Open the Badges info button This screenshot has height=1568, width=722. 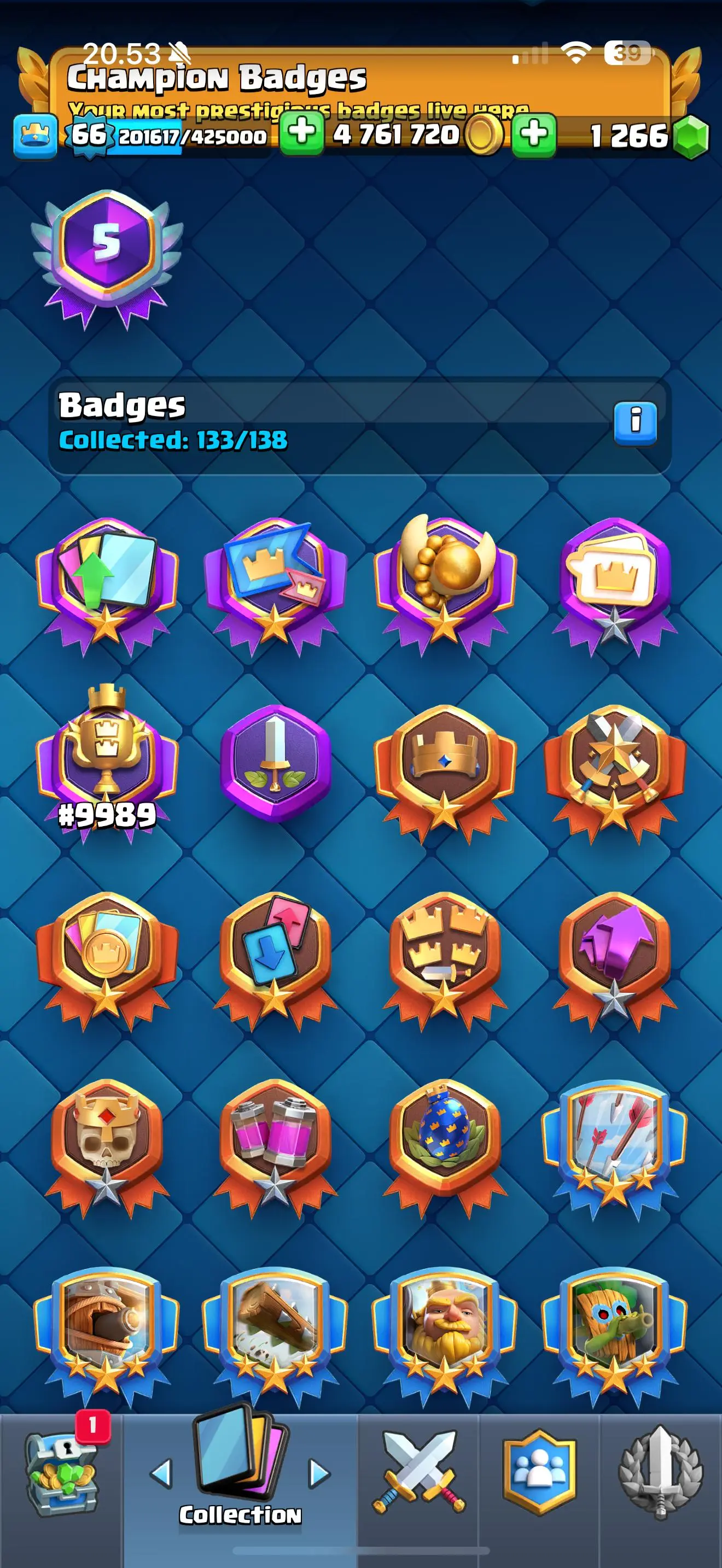(635, 423)
